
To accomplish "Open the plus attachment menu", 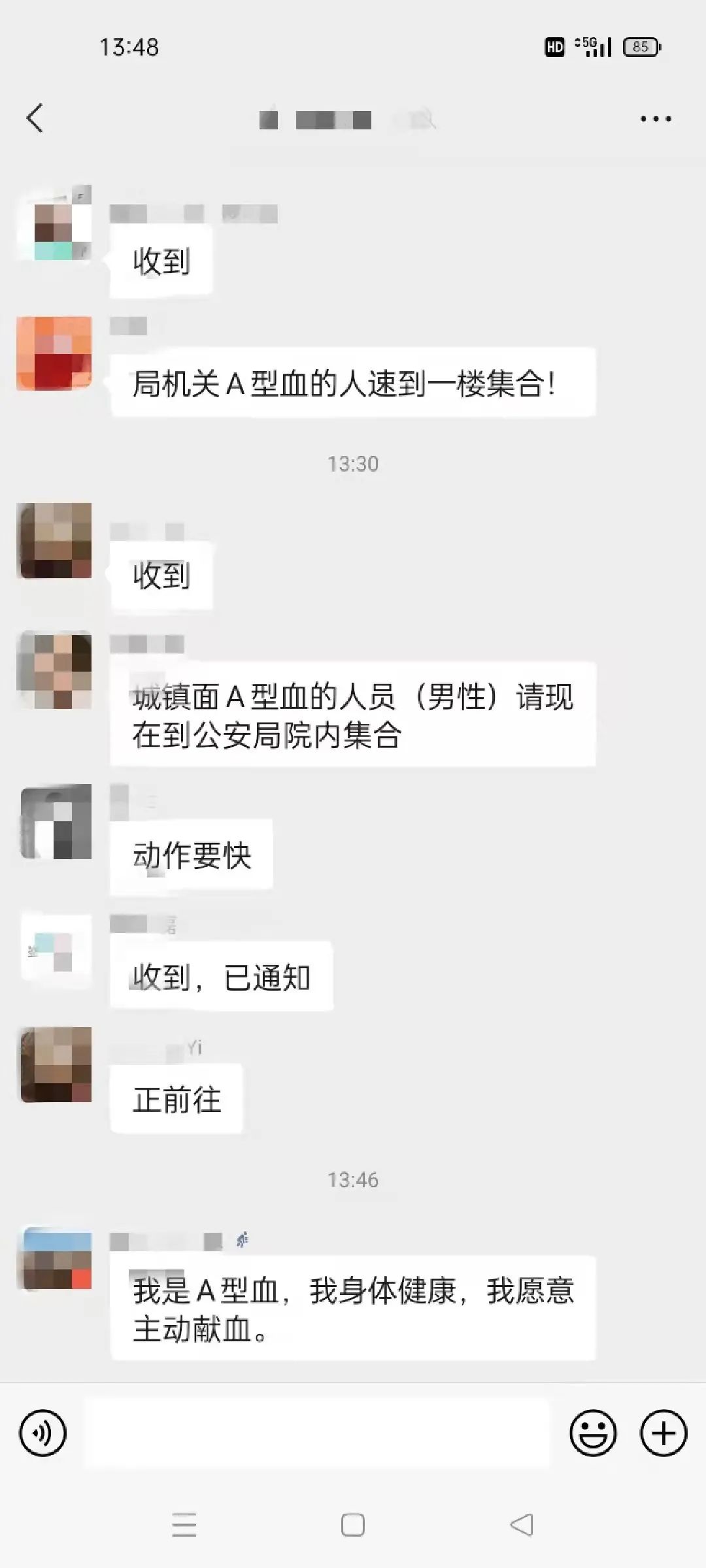I will coord(663,1433).
